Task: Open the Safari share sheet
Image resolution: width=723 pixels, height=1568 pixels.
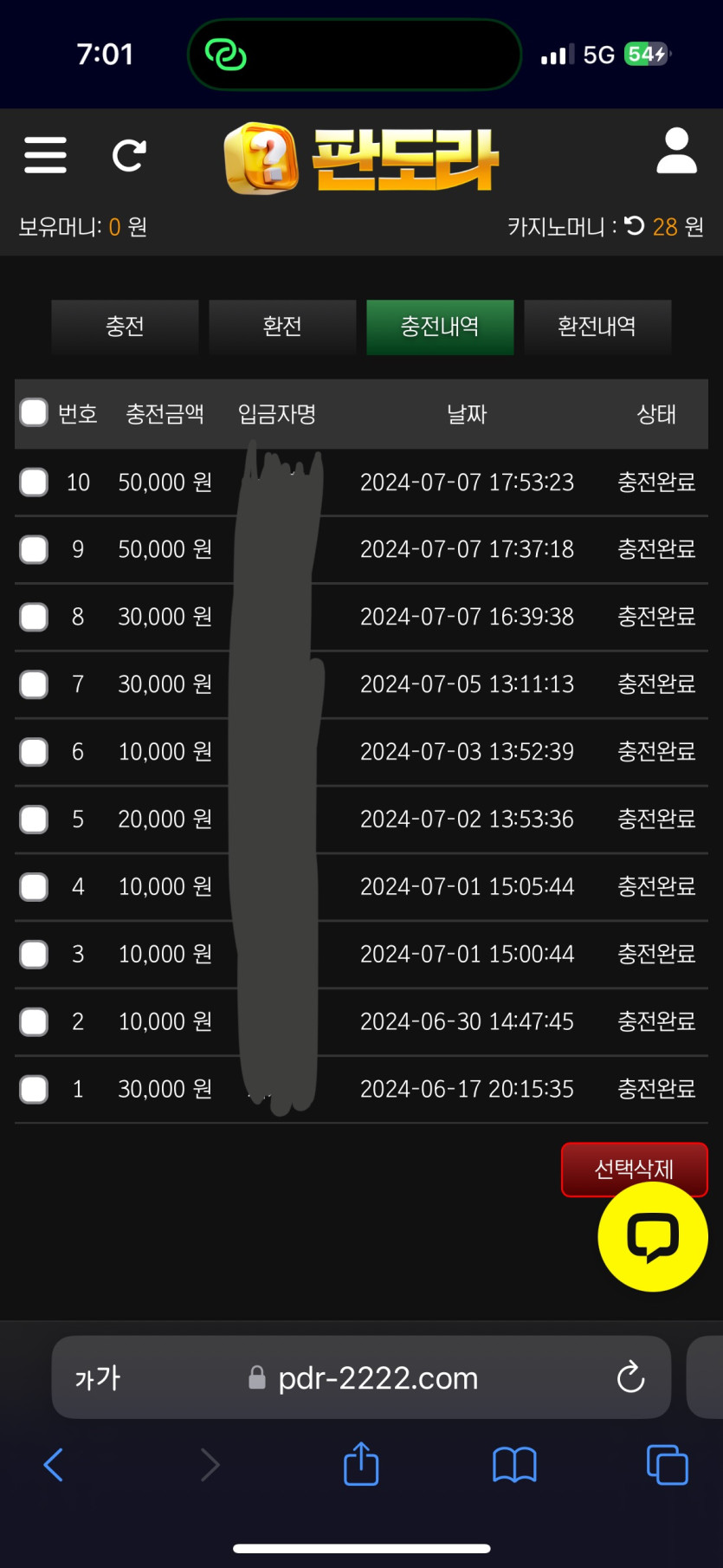Action: 361,1465
